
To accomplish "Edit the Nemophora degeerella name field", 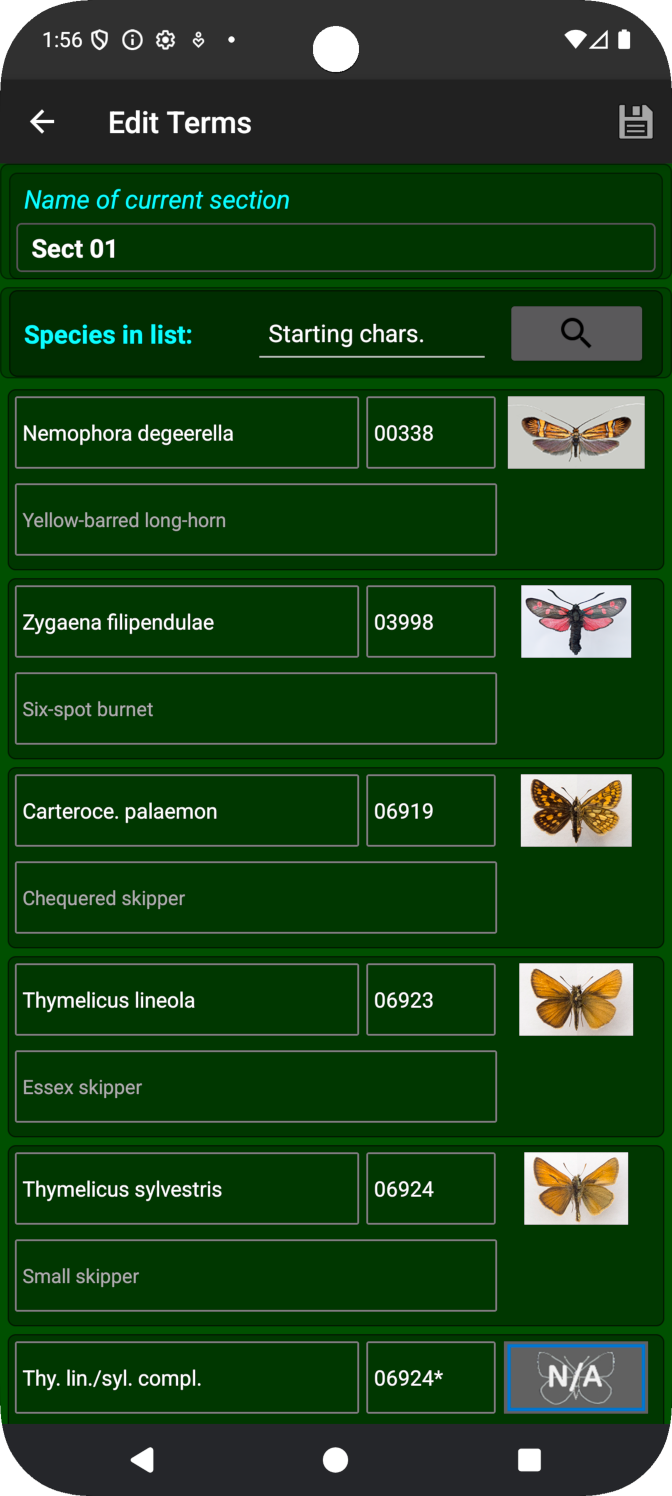I will [187, 433].
